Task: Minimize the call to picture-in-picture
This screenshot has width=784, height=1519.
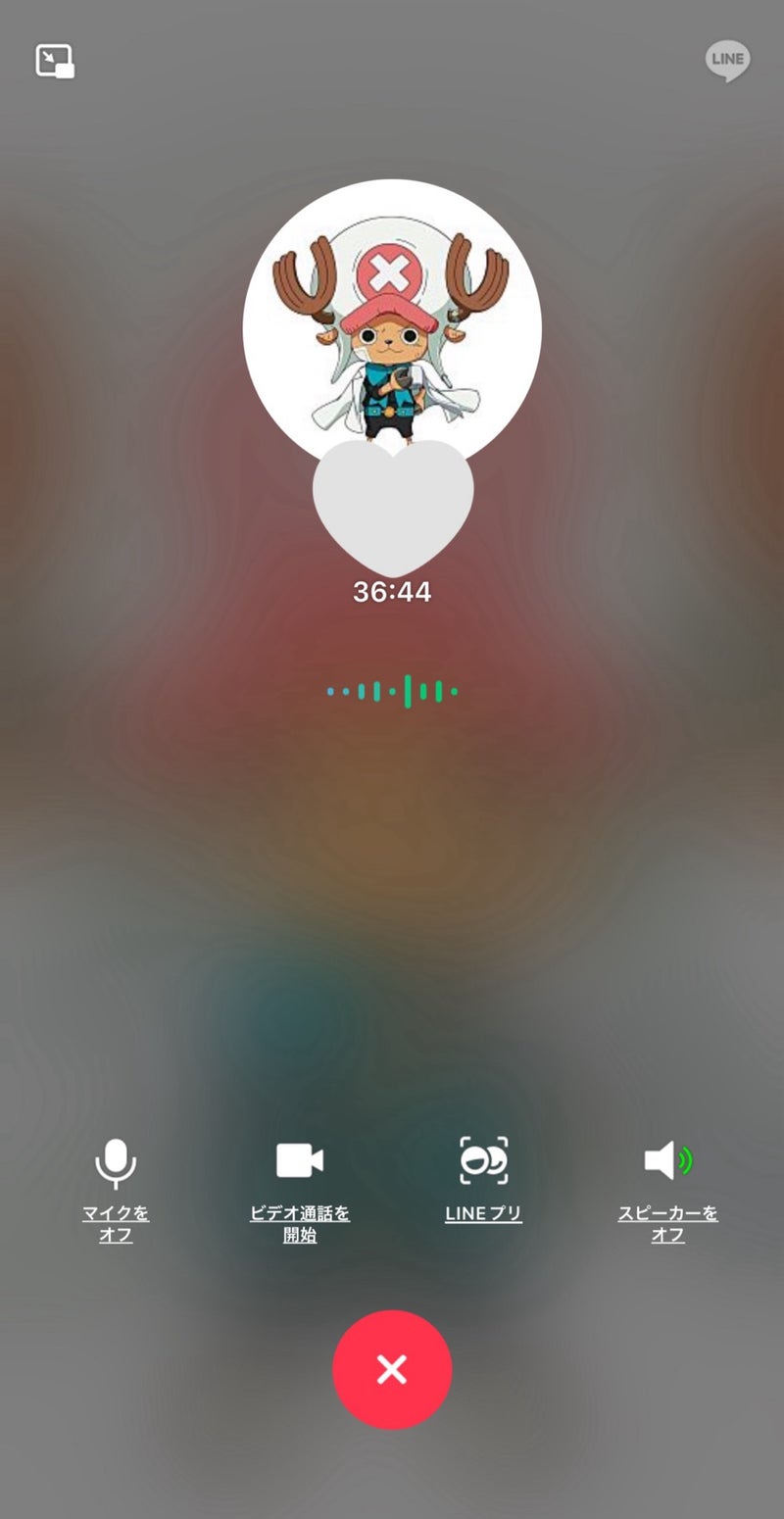Action: 55,62
